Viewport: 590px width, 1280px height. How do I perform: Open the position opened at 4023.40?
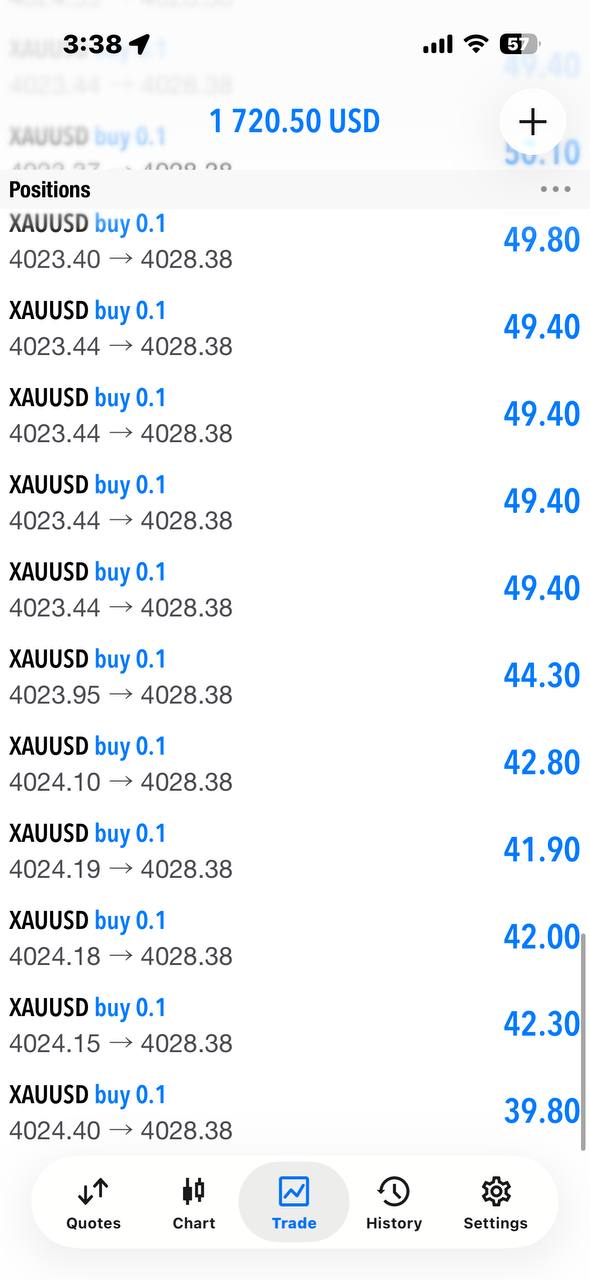[x=295, y=241]
